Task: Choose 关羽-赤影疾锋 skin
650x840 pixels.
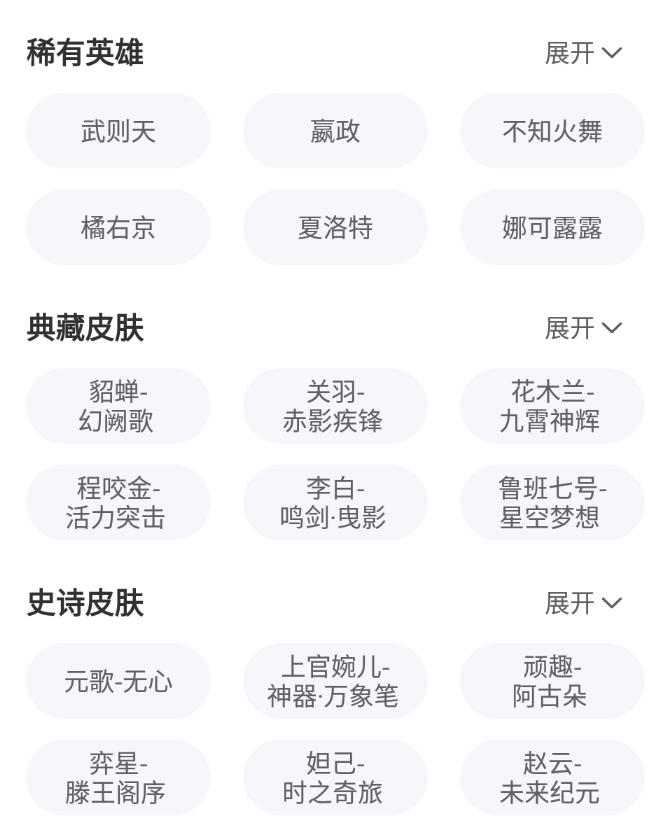Action: [335, 406]
